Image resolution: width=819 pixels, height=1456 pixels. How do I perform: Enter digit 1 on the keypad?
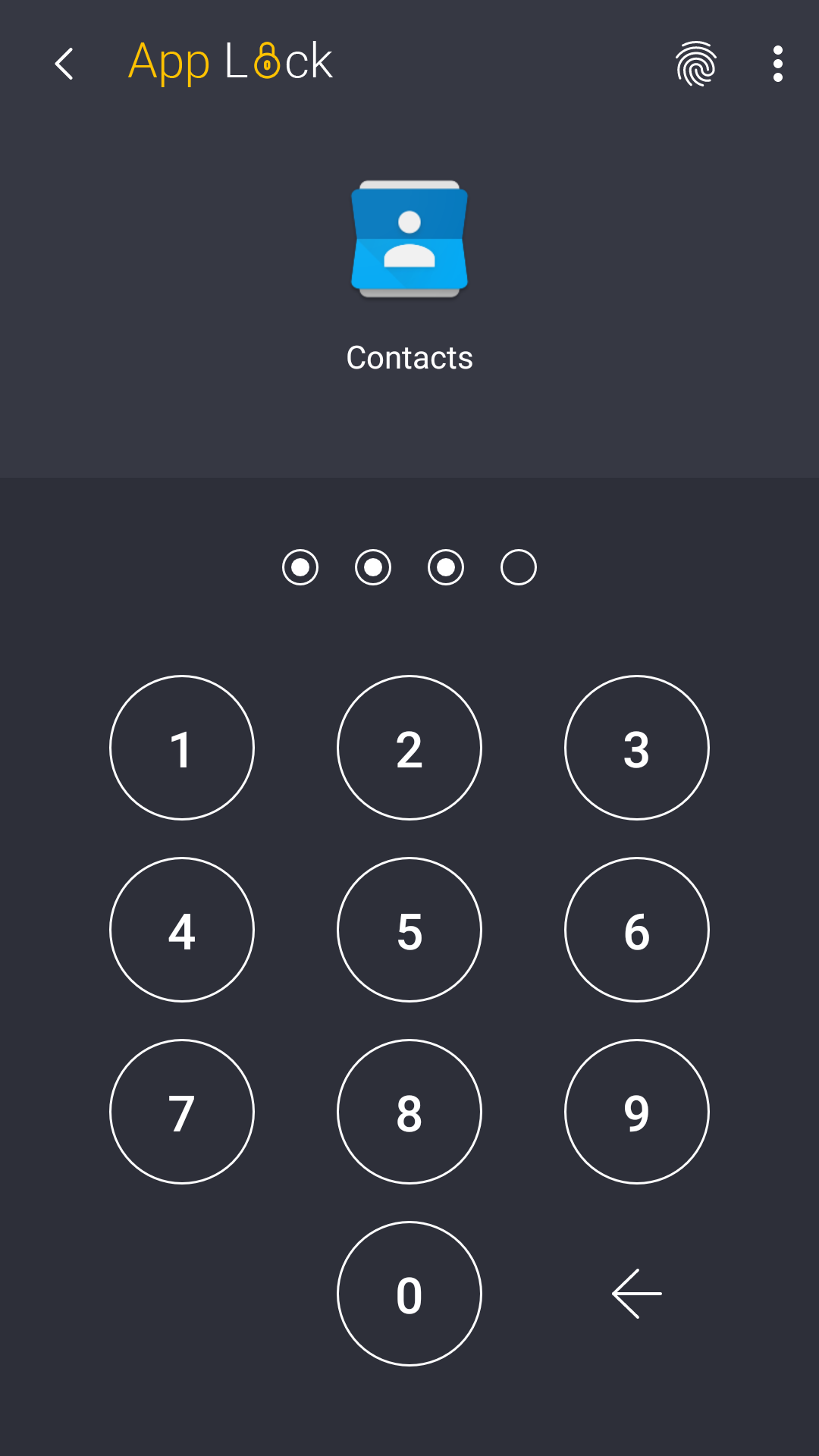[x=182, y=748]
